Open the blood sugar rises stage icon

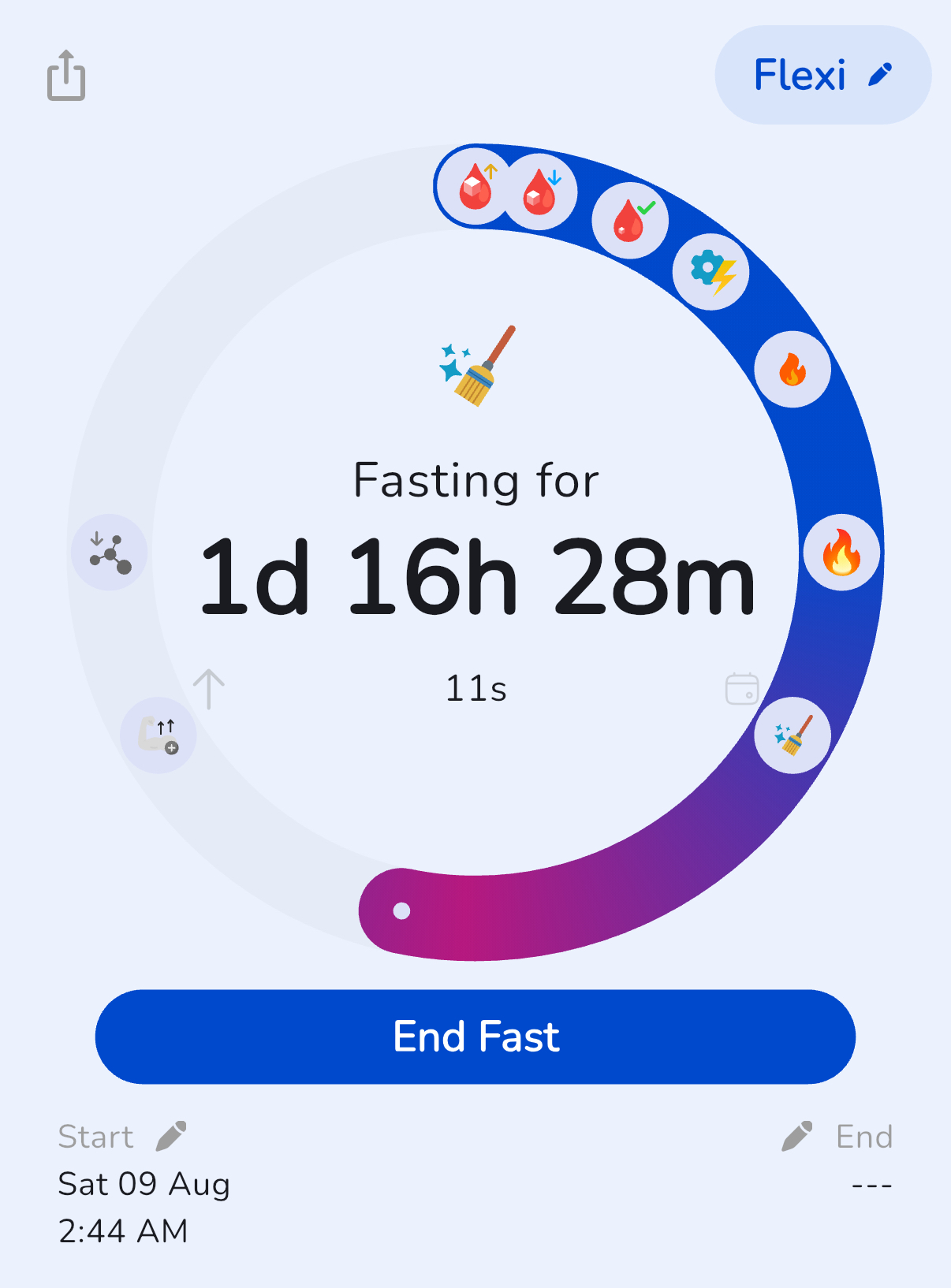coord(474,188)
